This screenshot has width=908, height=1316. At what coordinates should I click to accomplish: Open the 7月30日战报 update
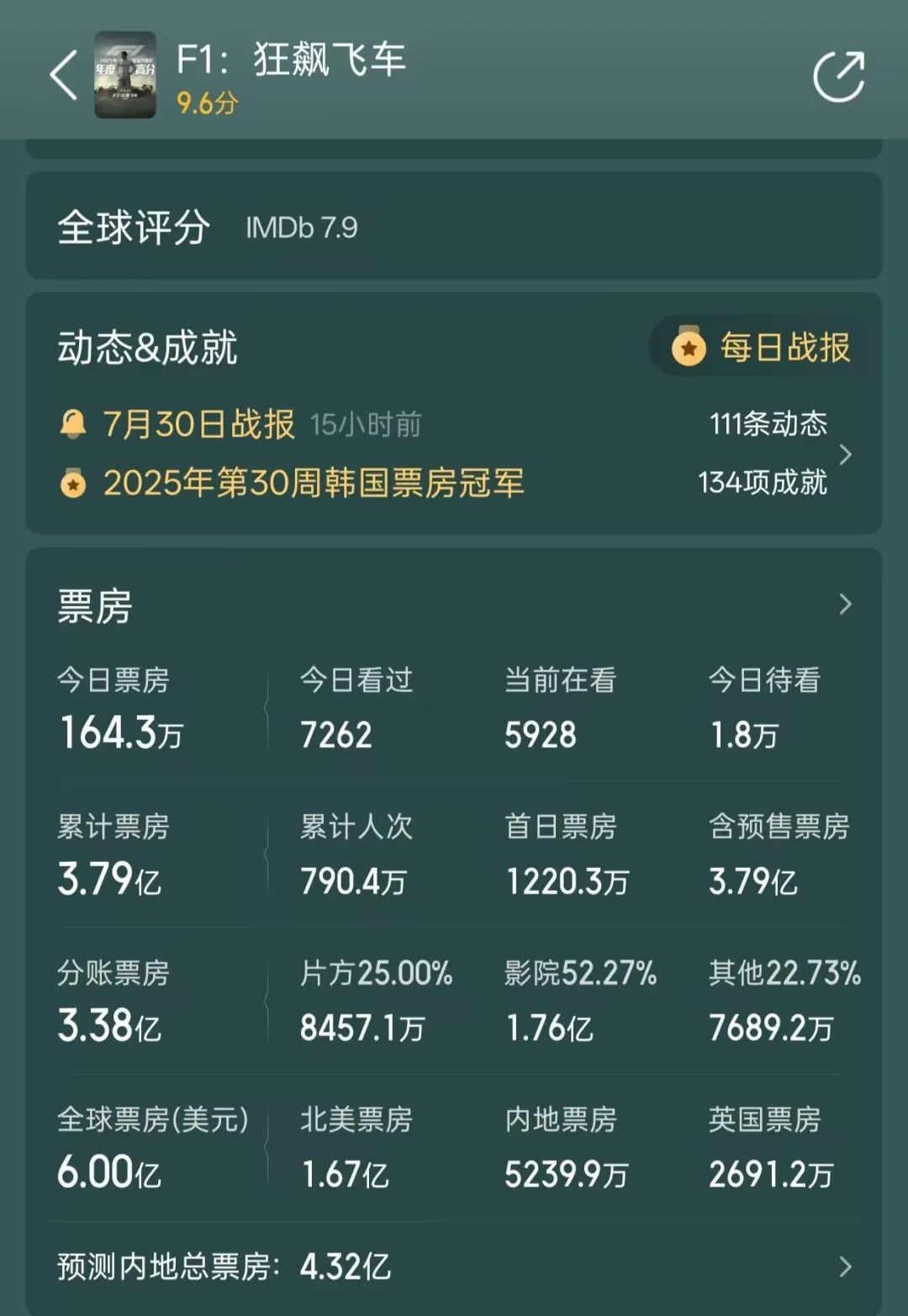coord(199,425)
